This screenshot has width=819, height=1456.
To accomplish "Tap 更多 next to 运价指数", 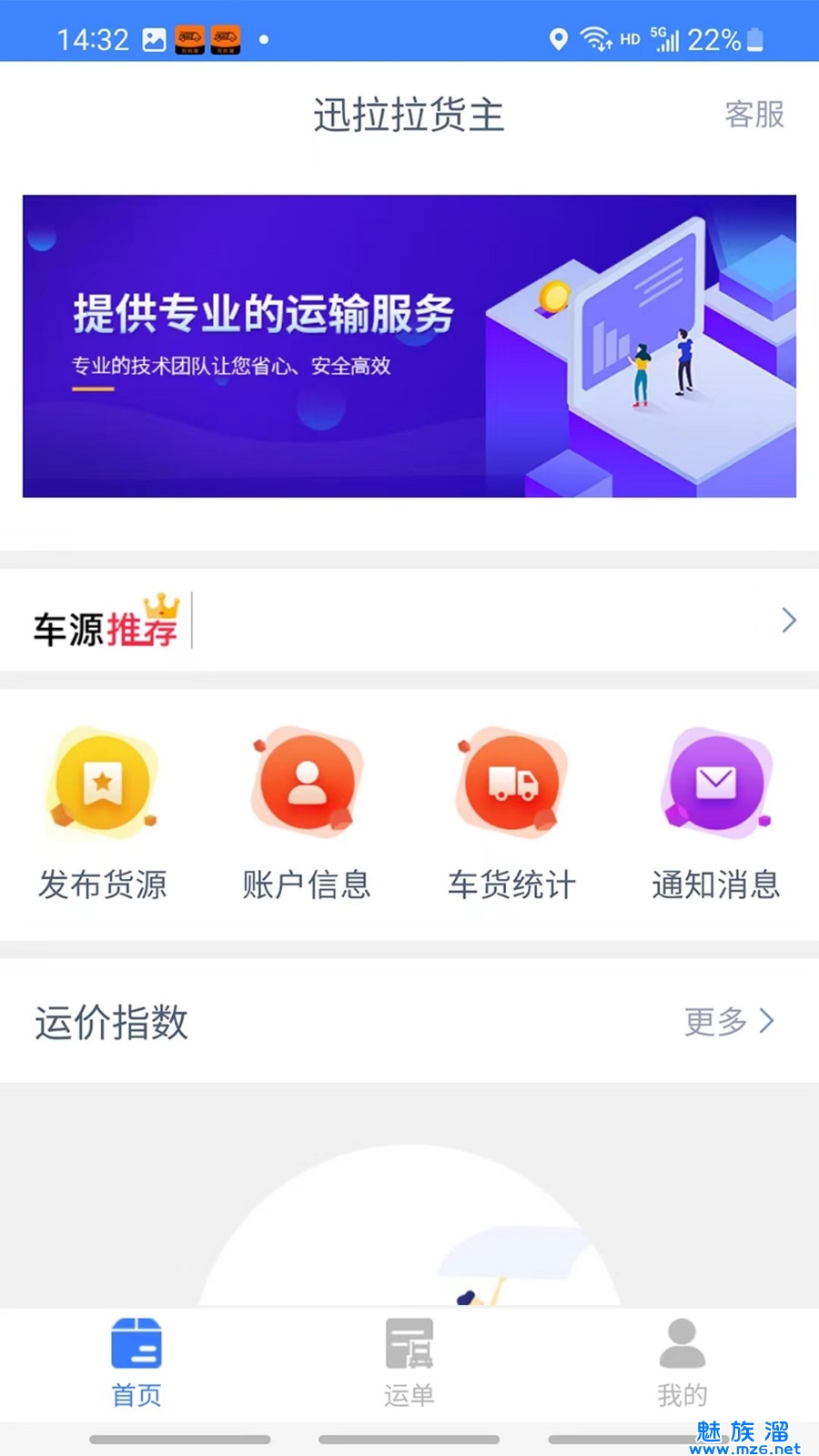I will [729, 1022].
